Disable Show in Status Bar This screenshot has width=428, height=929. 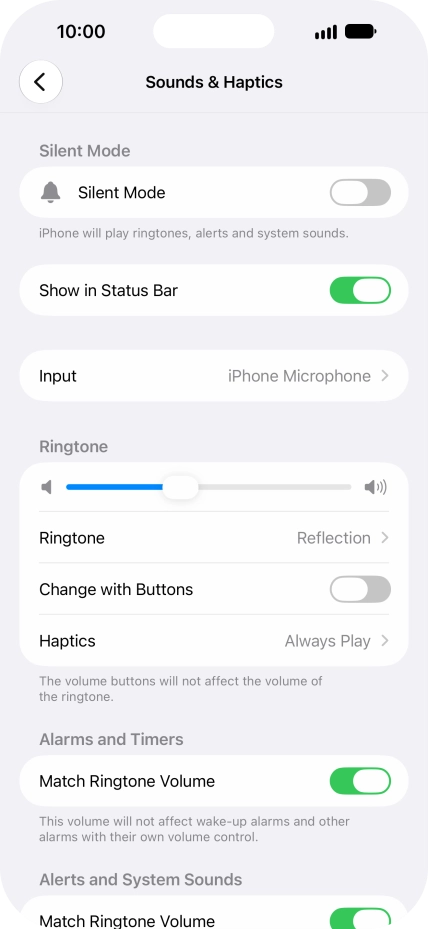pyautogui.click(x=360, y=290)
